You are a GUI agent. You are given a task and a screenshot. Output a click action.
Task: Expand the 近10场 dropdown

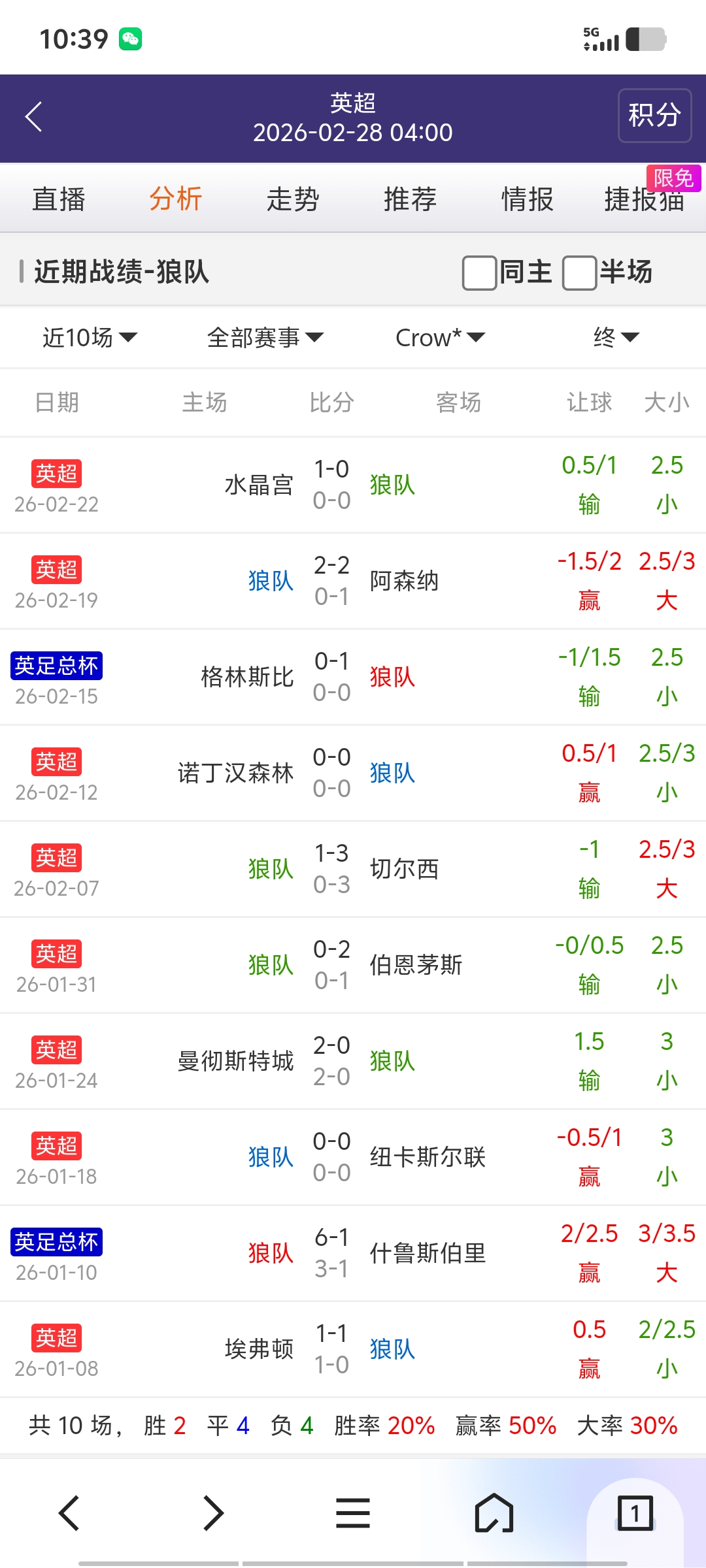pyautogui.click(x=90, y=338)
